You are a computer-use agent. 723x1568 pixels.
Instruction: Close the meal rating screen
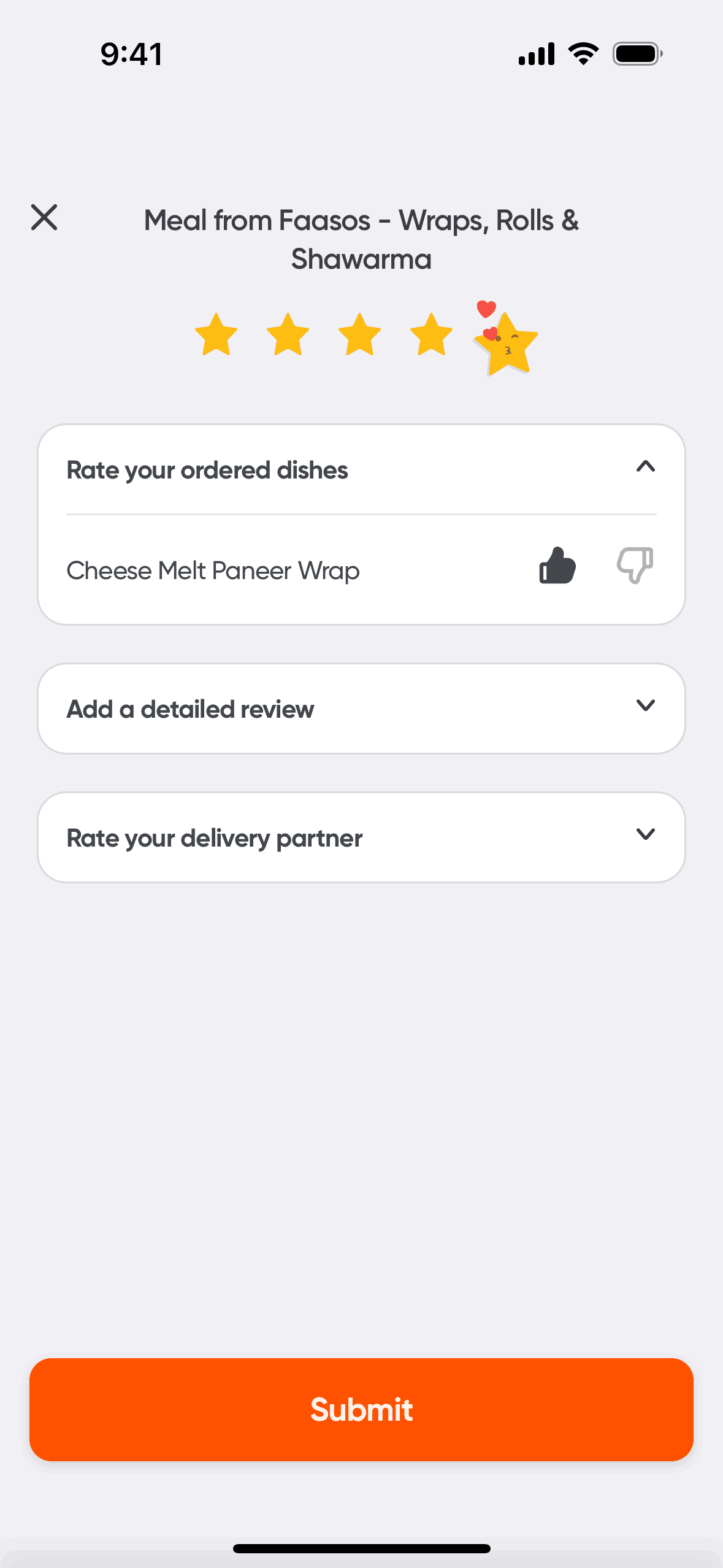(44, 217)
